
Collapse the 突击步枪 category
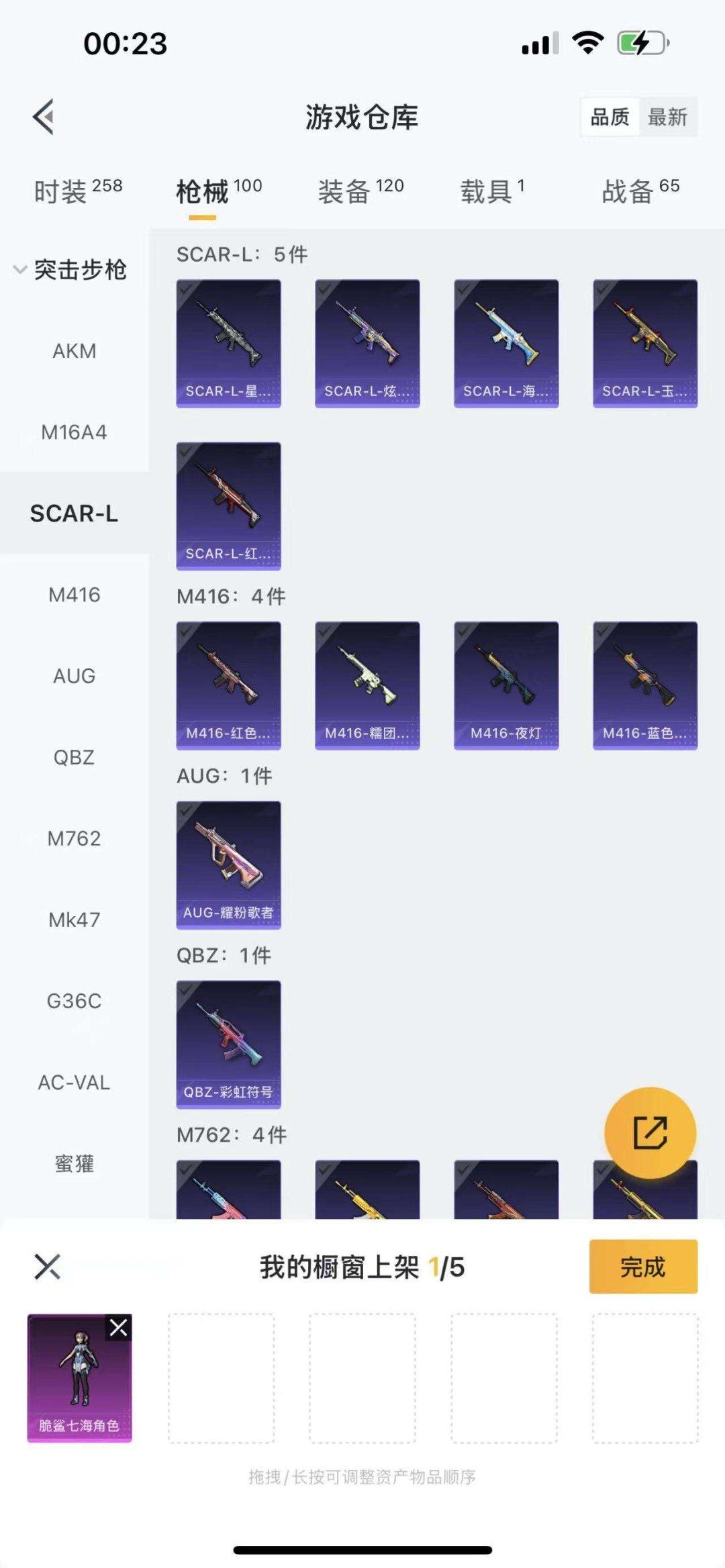pos(70,270)
